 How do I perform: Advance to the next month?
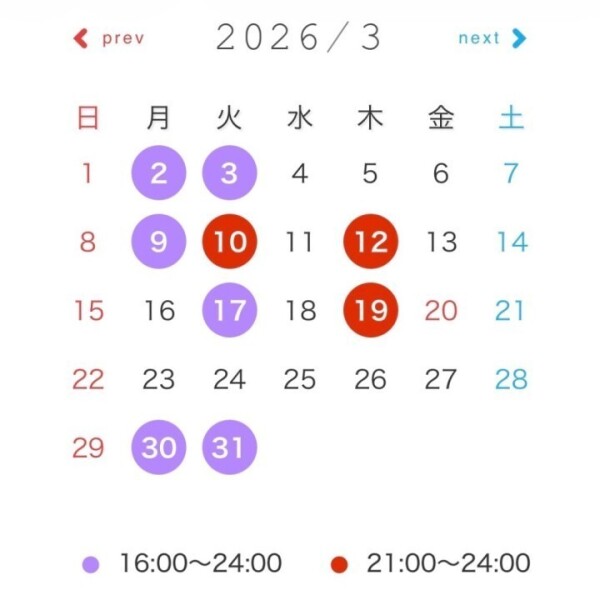tap(491, 38)
